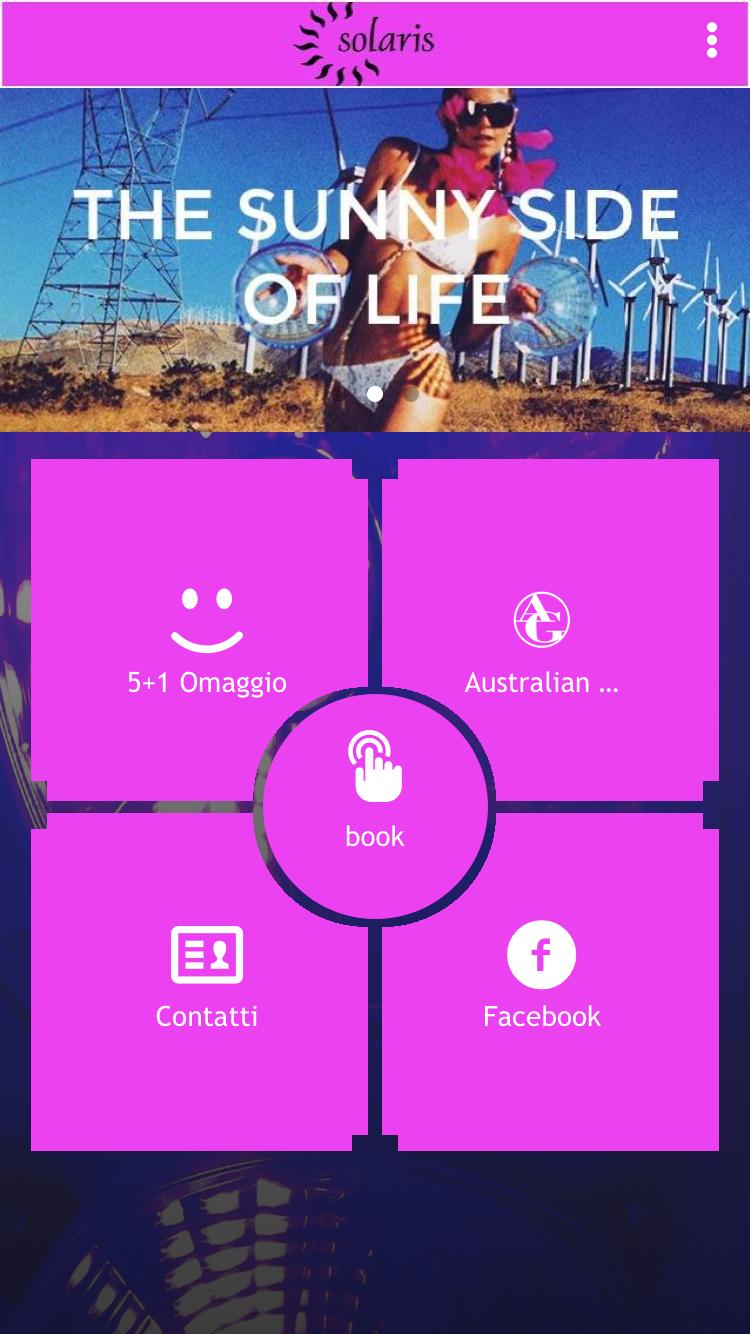The width and height of the screenshot is (750, 1334).
Task: Open the three-dot overflow menu
Action: coord(711,41)
